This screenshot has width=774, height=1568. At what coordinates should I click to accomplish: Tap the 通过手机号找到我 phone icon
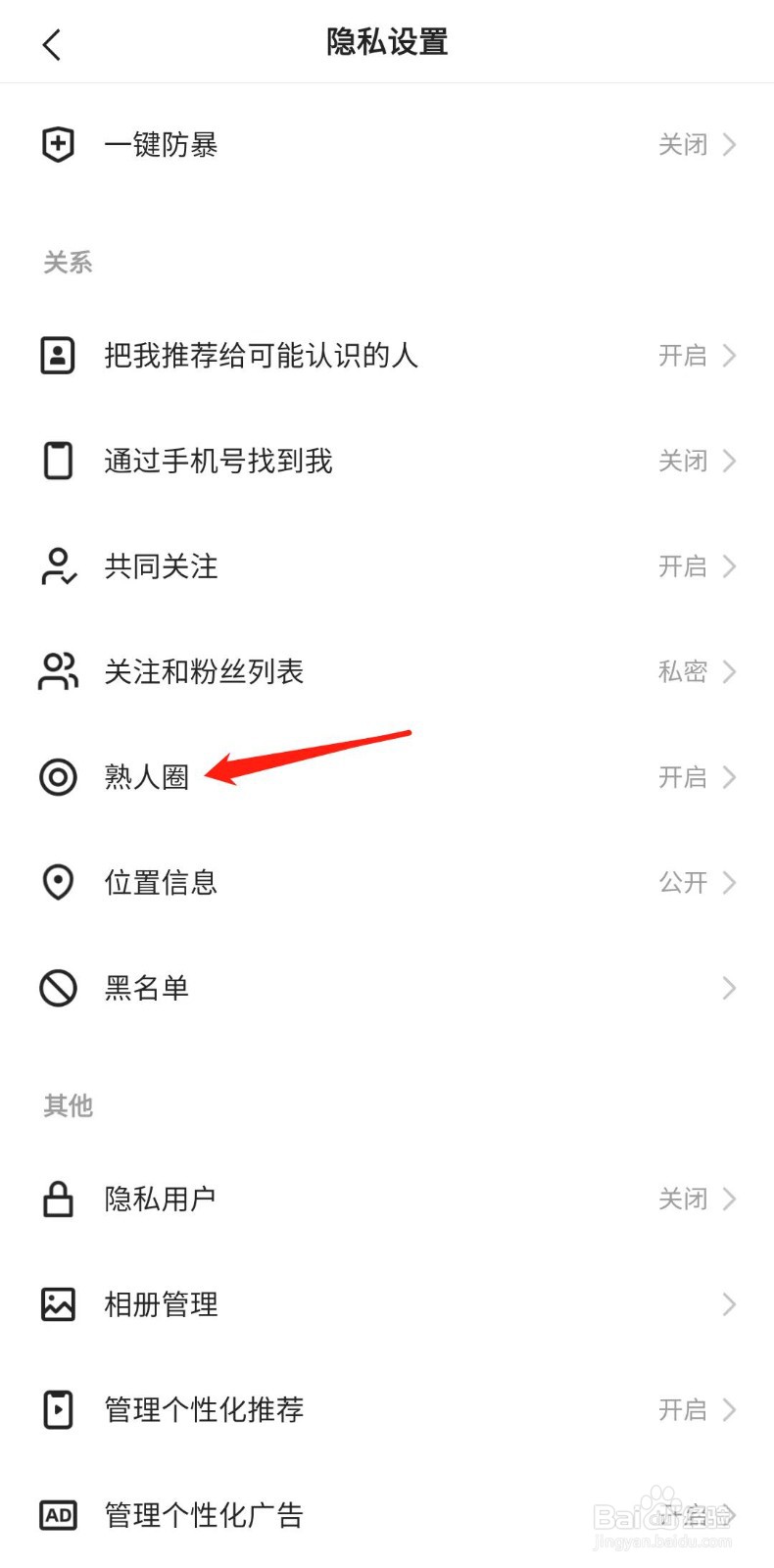[x=58, y=461]
